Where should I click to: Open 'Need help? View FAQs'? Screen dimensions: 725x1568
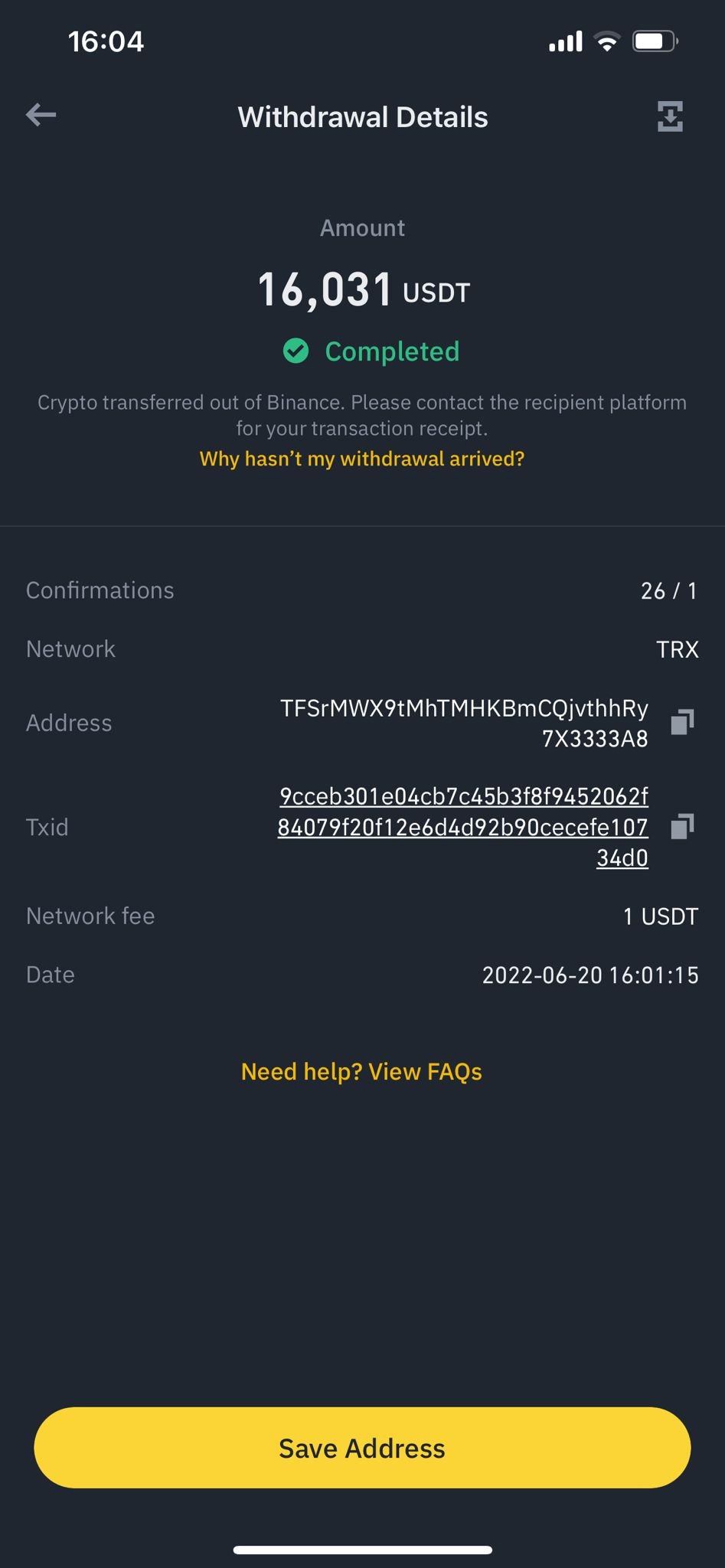tap(361, 1071)
